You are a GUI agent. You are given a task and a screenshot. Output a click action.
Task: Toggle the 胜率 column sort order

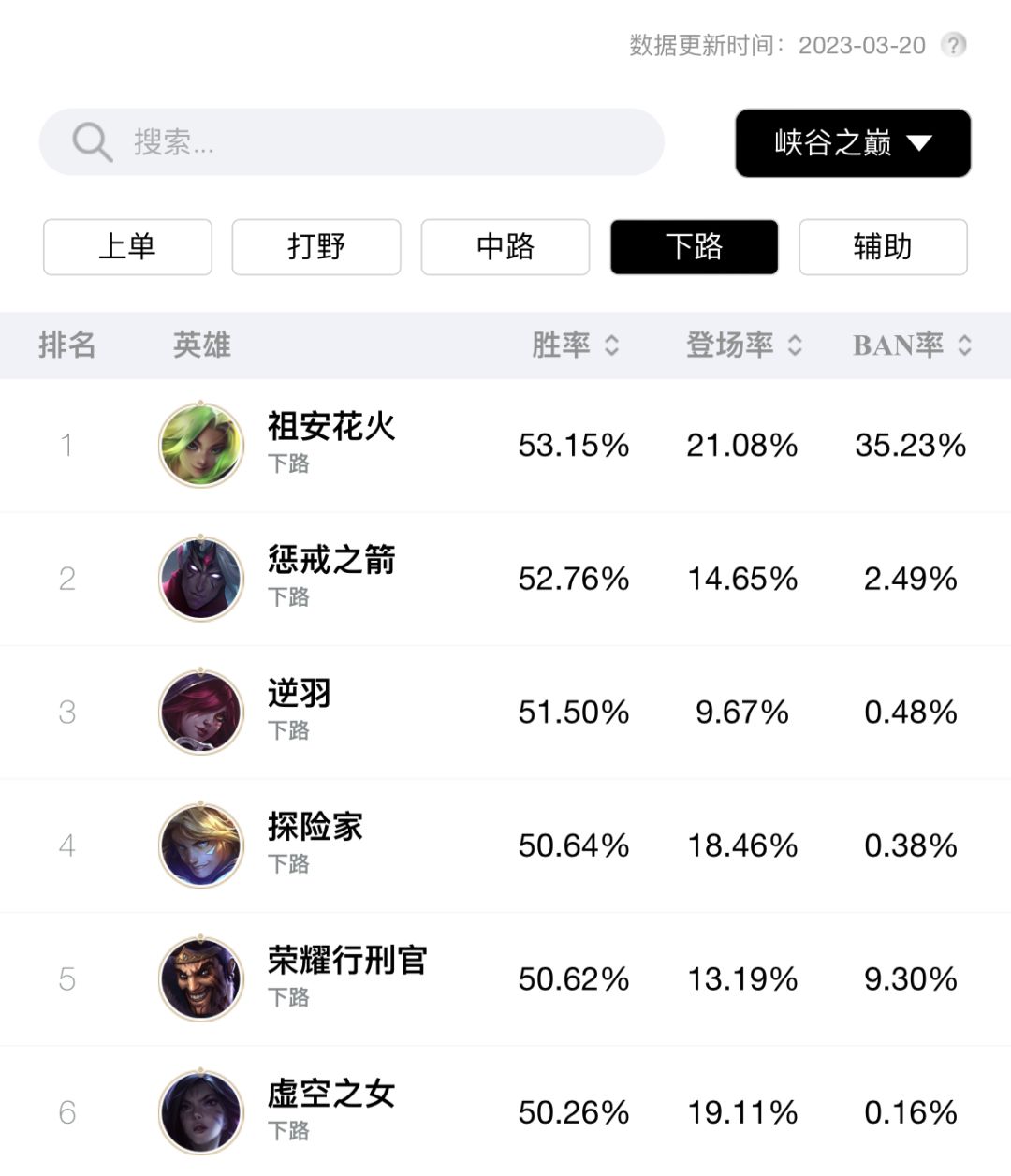click(x=612, y=345)
